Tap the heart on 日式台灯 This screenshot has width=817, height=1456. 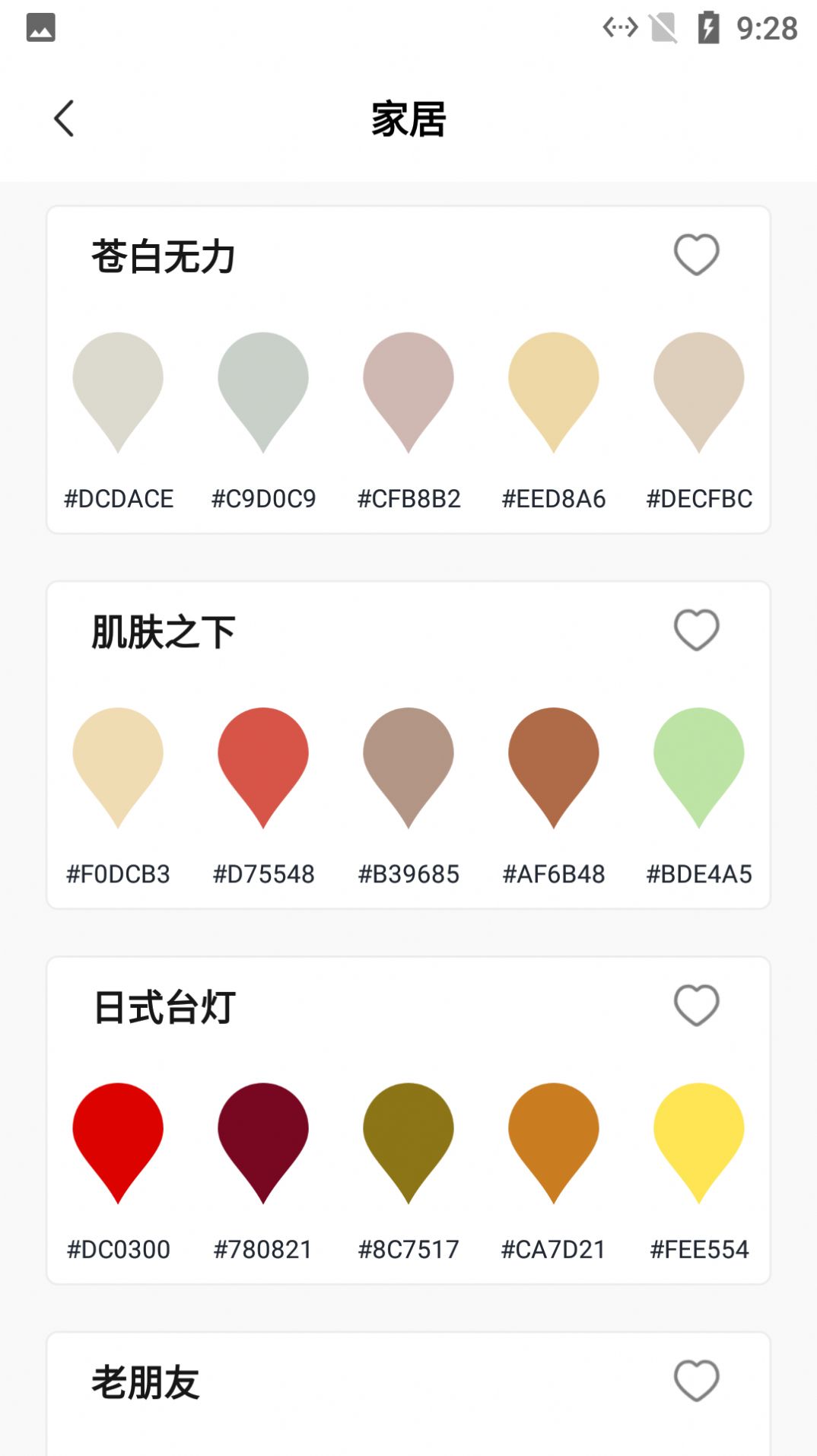tap(696, 1005)
